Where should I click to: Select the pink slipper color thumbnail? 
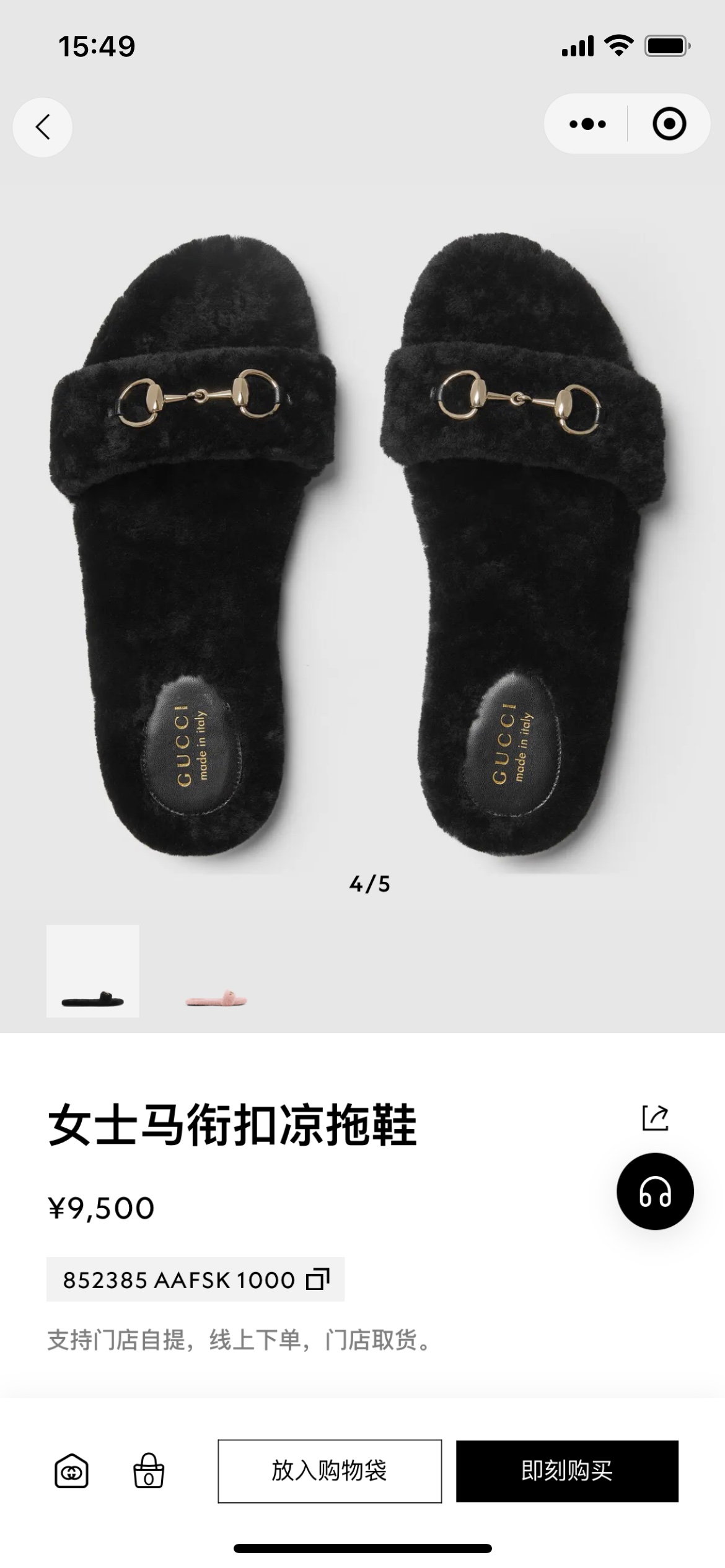(216, 970)
